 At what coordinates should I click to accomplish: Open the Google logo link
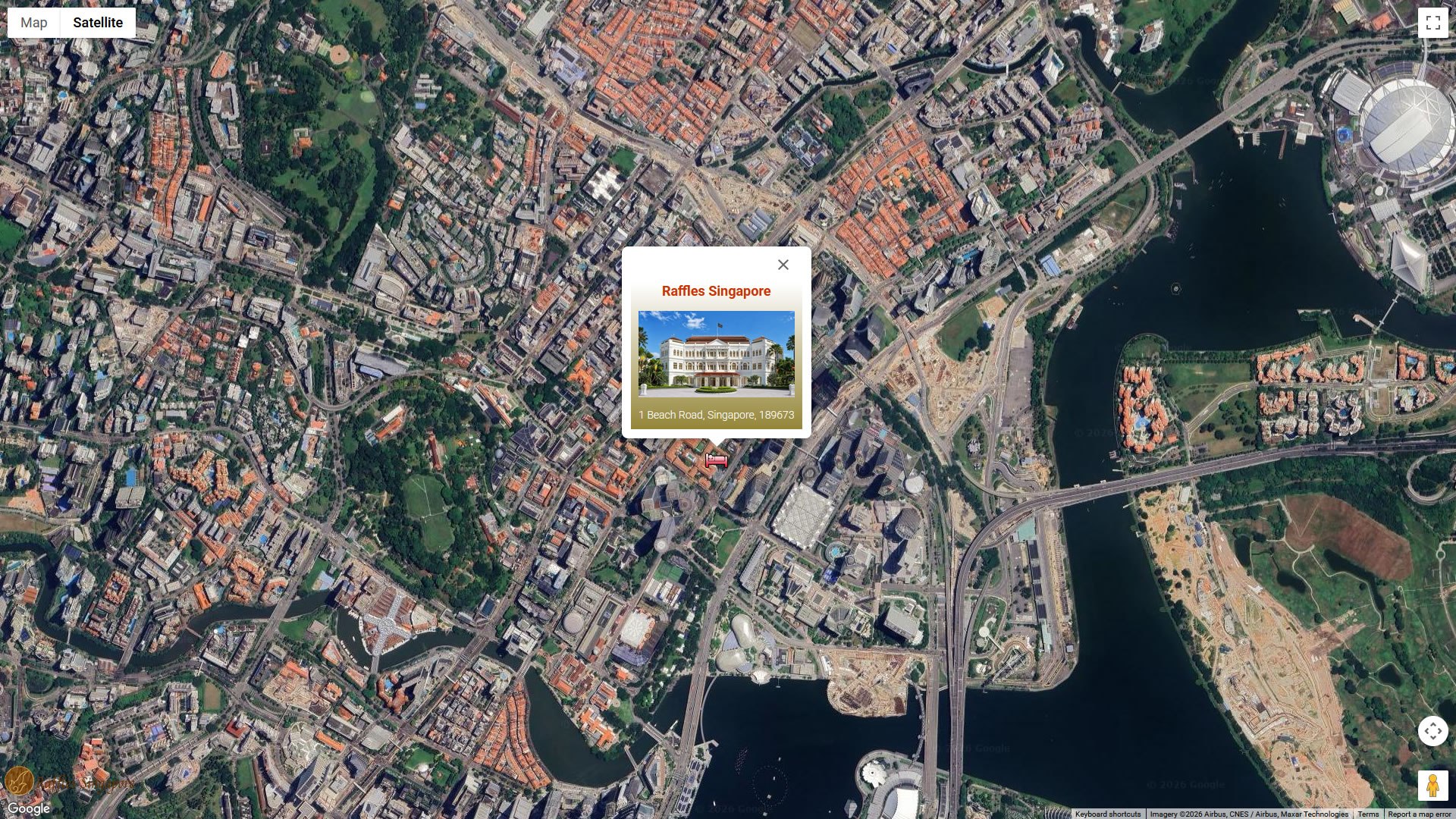point(29,808)
